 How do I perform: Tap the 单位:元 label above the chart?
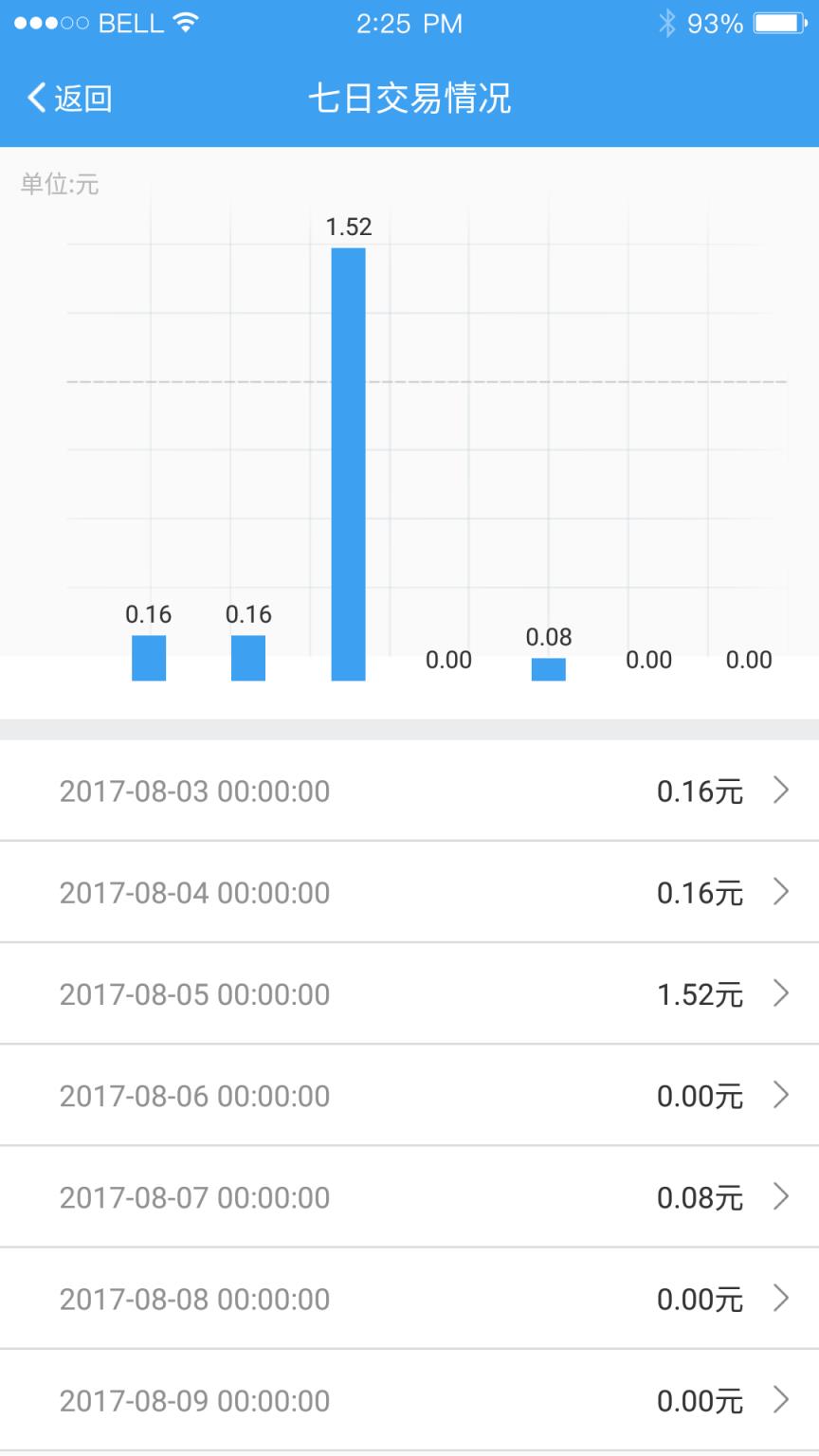pyautogui.click(x=57, y=185)
